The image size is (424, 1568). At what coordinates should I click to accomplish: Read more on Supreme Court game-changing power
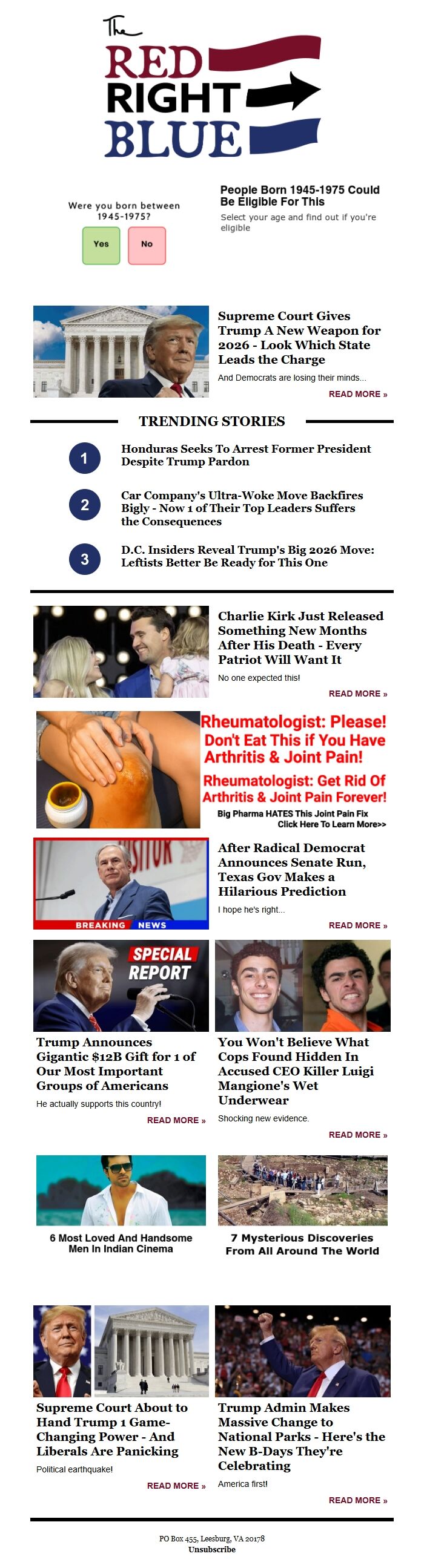176,1485
